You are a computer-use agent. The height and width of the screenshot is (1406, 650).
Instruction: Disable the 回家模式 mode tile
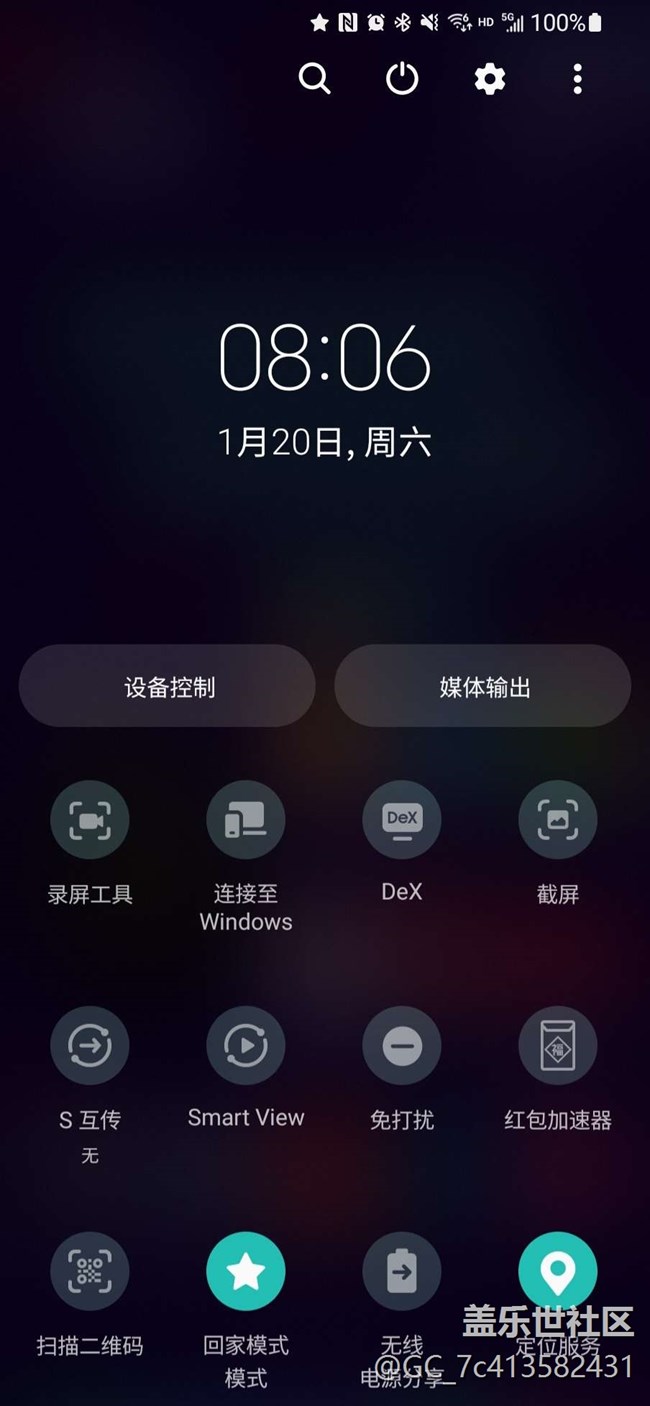point(246,1272)
